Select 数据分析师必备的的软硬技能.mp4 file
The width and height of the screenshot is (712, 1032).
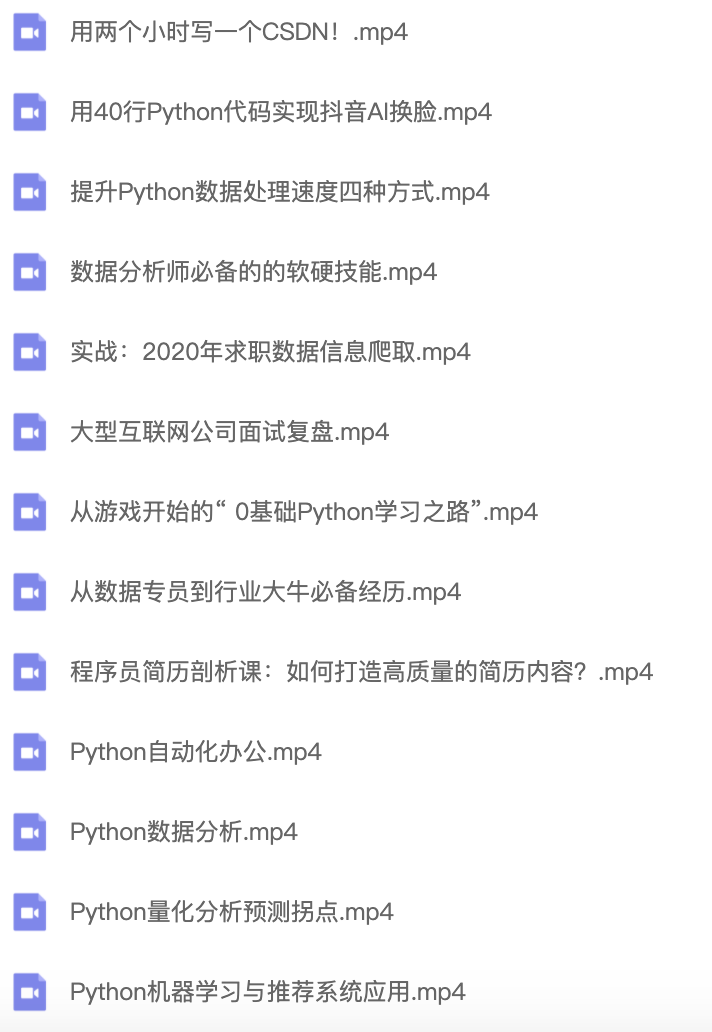tap(253, 272)
